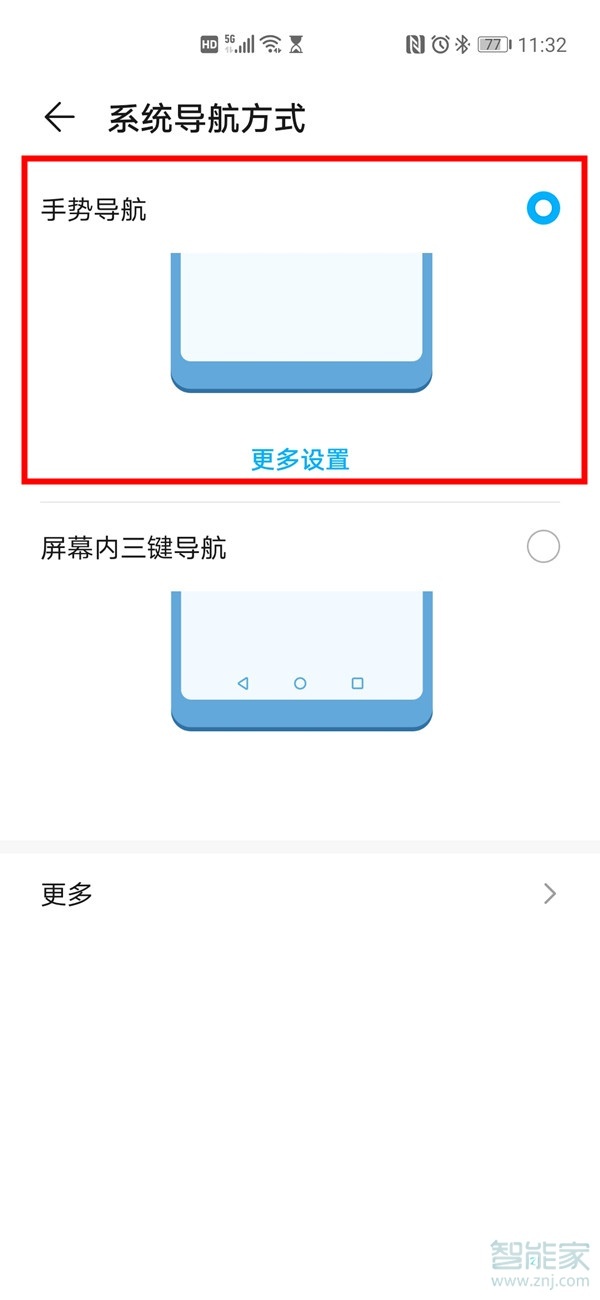
Task: Select the 屏幕内三键导航 radio button
Action: tap(543, 547)
